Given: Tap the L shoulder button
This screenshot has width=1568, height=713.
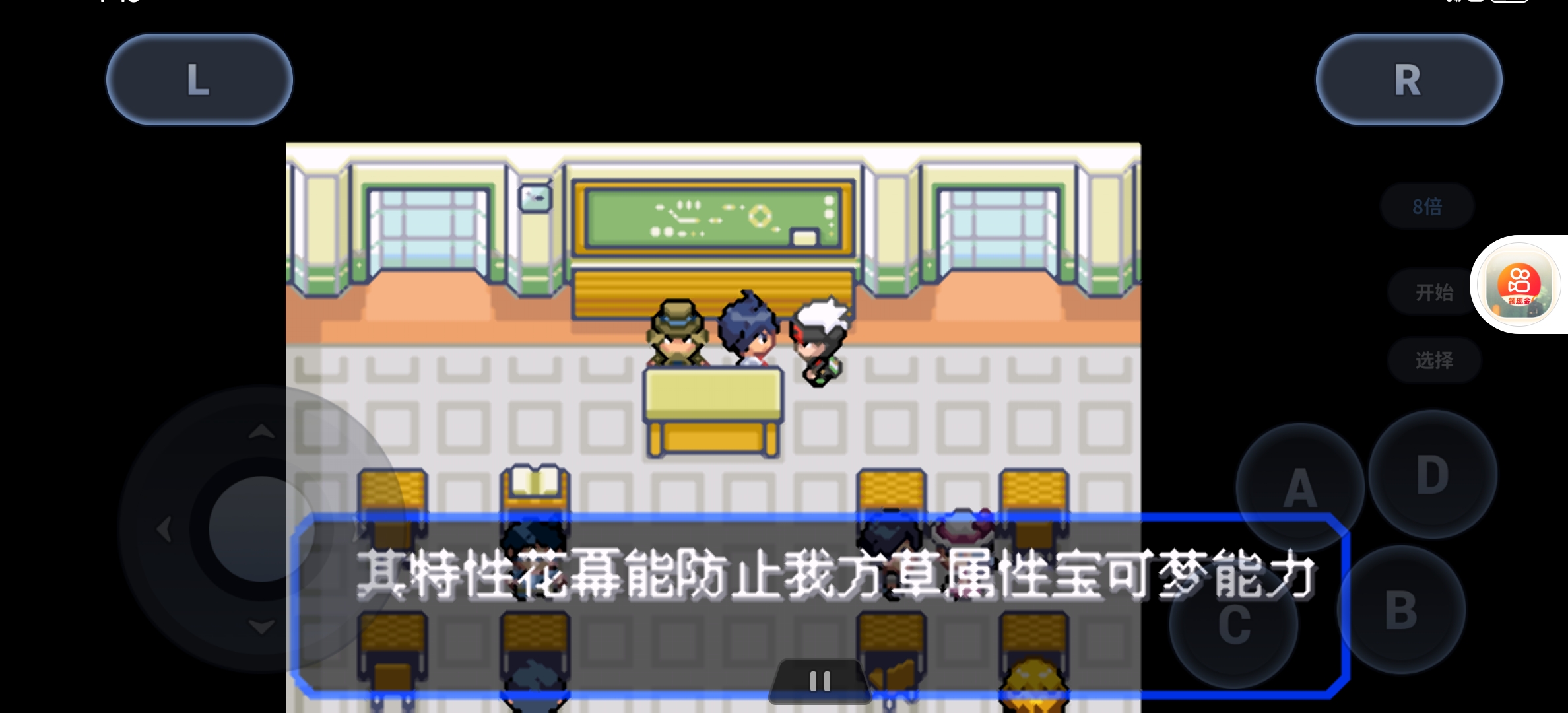Looking at the screenshot, I should [199, 80].
